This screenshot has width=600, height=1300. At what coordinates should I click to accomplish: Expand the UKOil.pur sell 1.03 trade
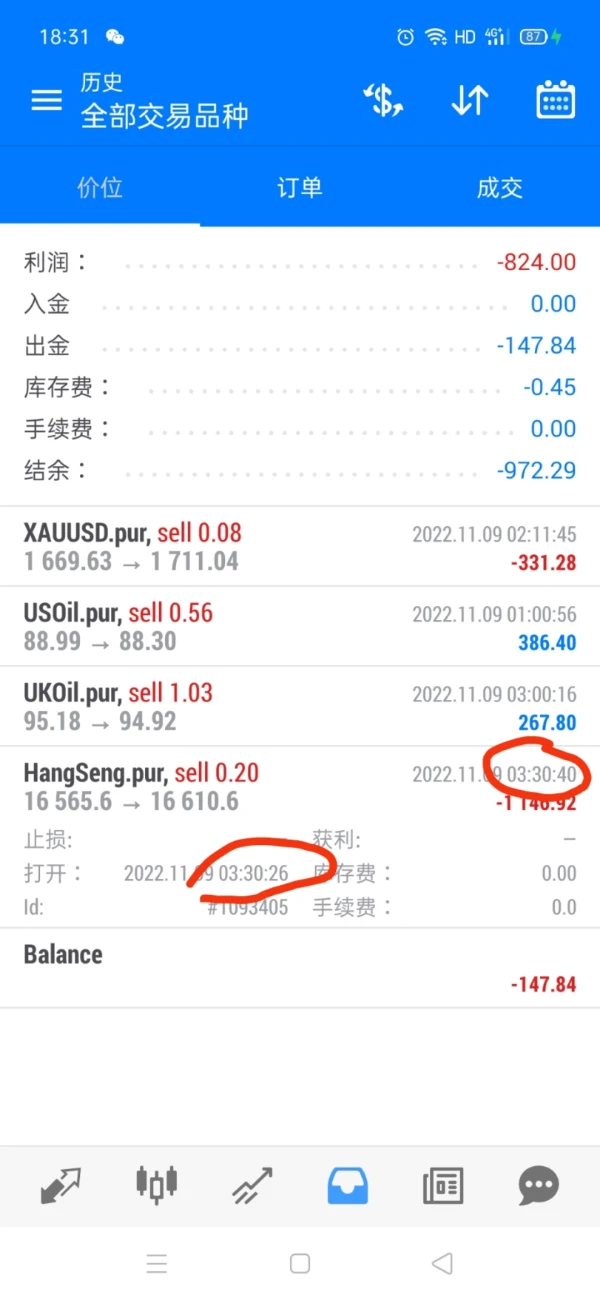(300, 707)
